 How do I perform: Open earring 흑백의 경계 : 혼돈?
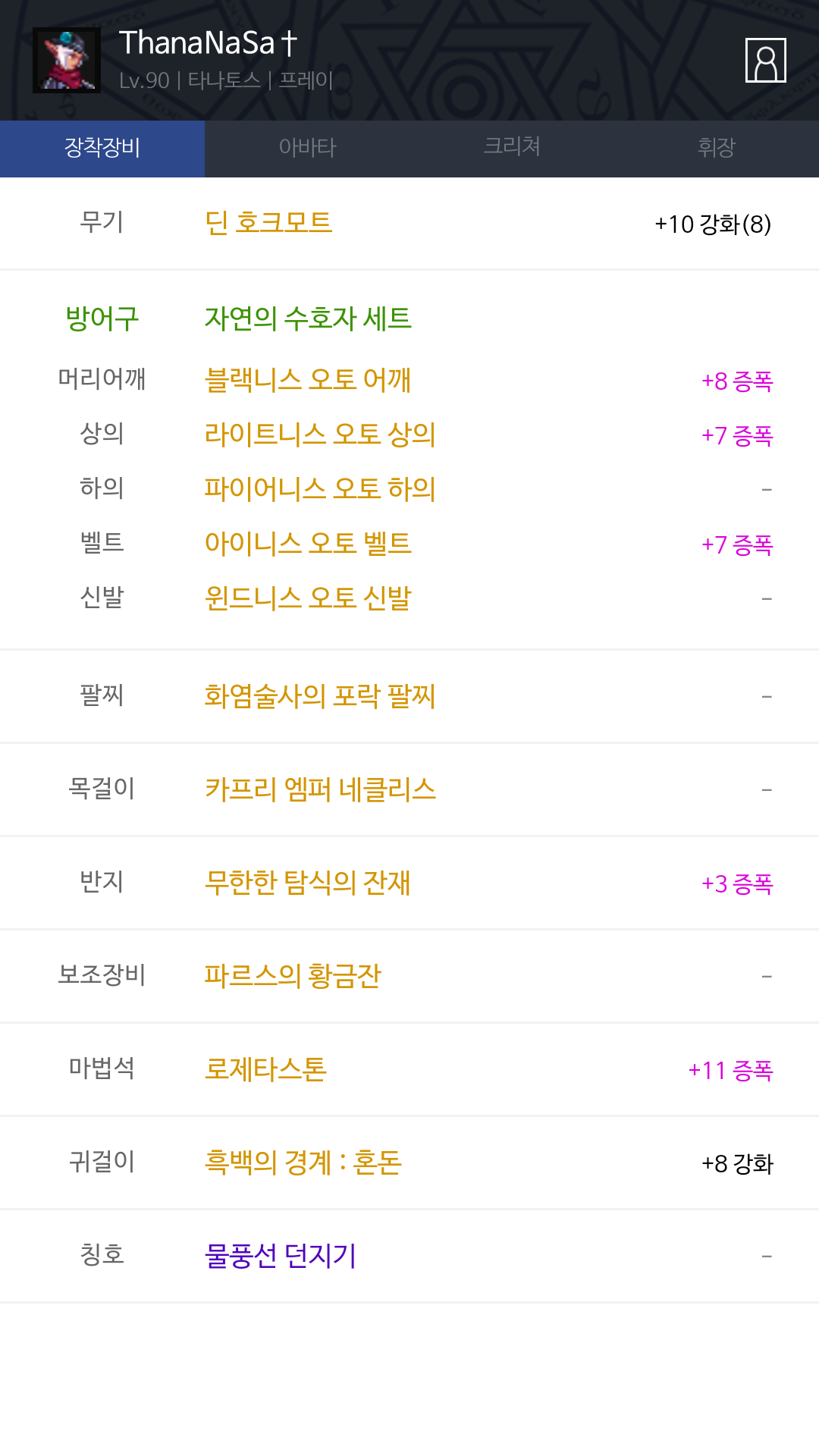(x=303, y=1163)
